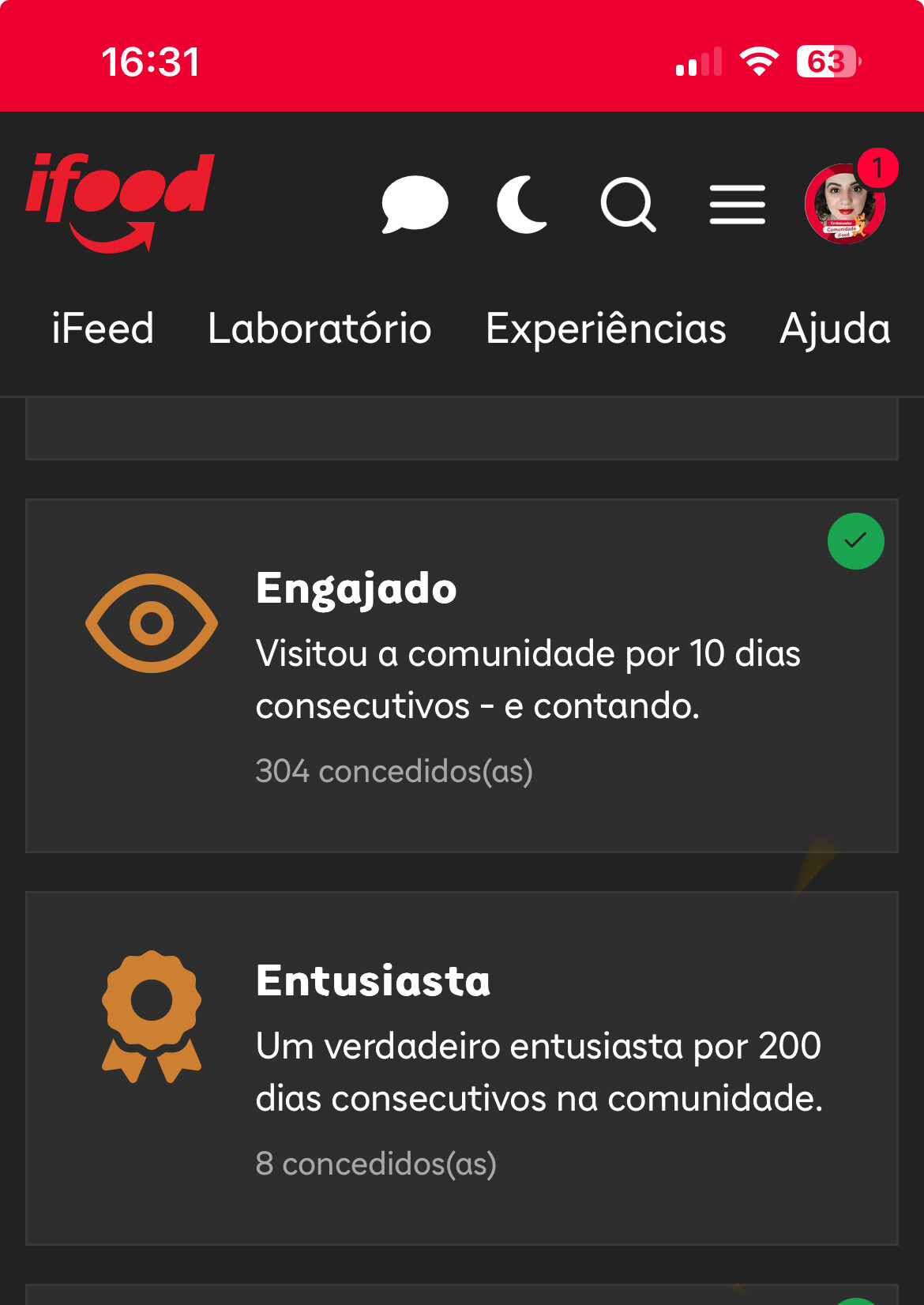Viewport: 924px width, 1305px height.
Task: Toggle dark mode with the moon icon
Action: [523, 205]
